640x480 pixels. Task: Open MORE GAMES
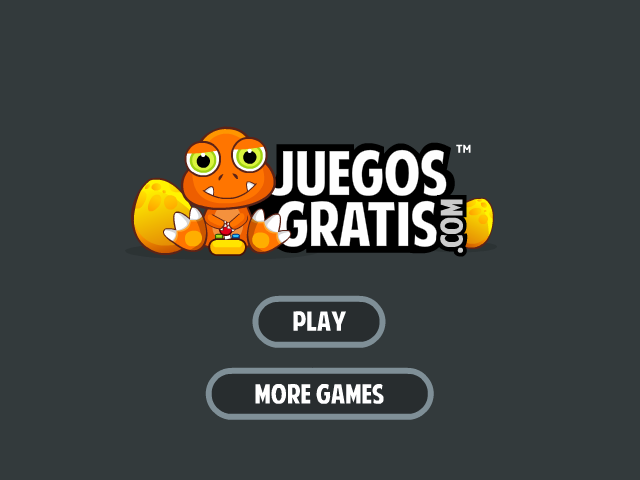pyautogui.click(x=319, y=394)
